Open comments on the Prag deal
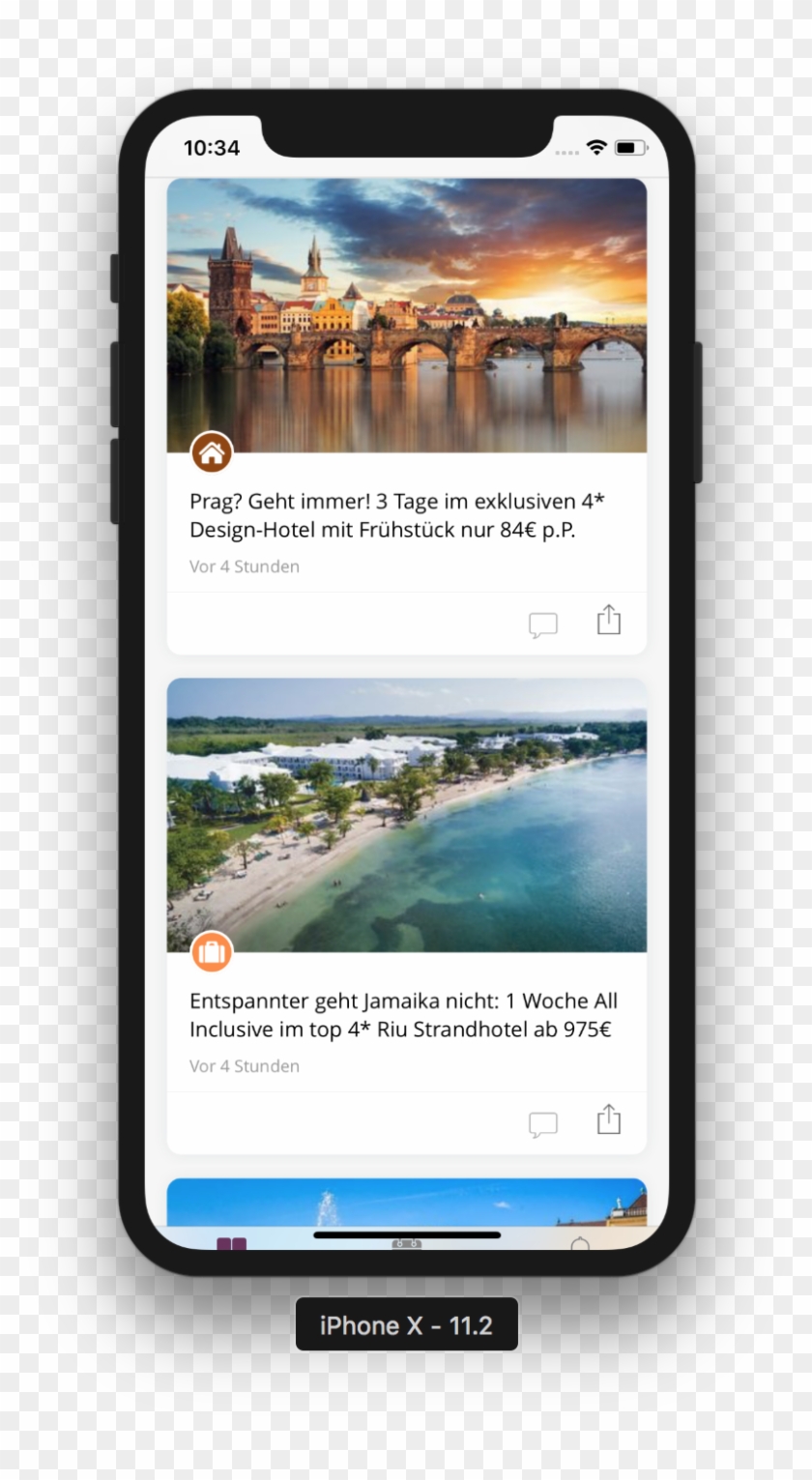Viewport: 812px width, 1480px height. [x=543, y=624]
